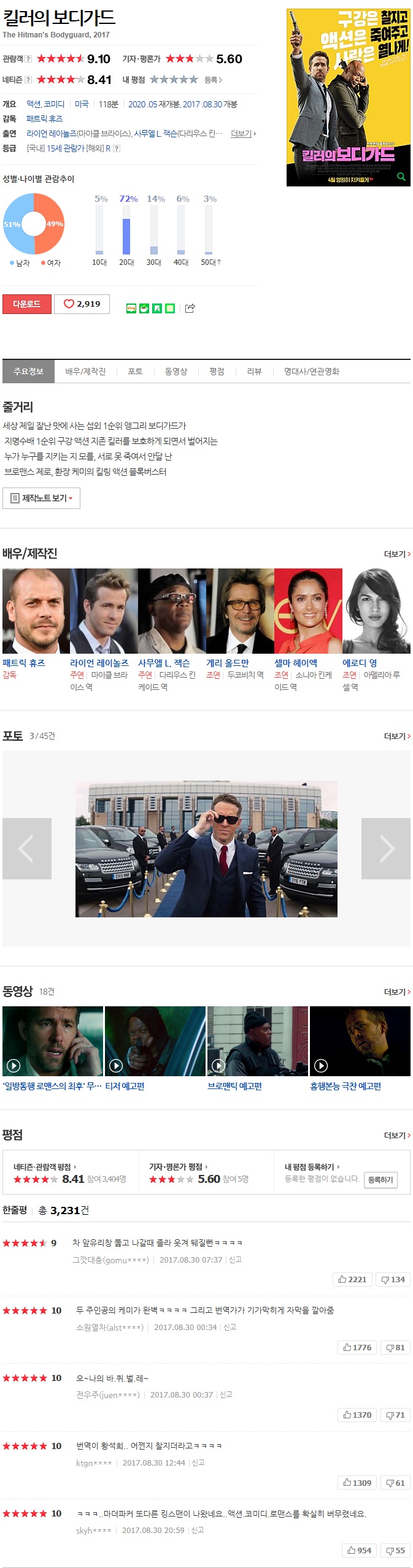
Task: Like the movie with heart 2,919
Action: click(x=82, y=304)
